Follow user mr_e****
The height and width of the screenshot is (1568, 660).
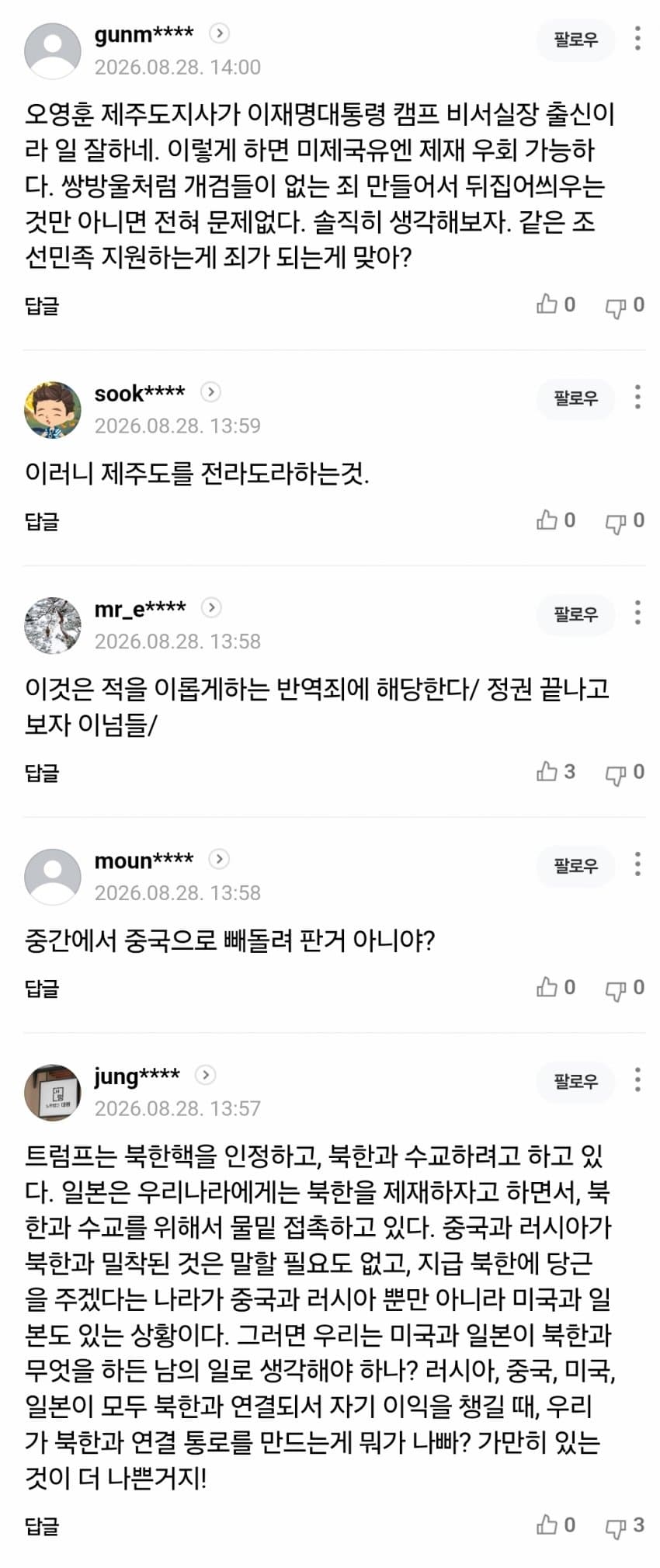[575, 614]
